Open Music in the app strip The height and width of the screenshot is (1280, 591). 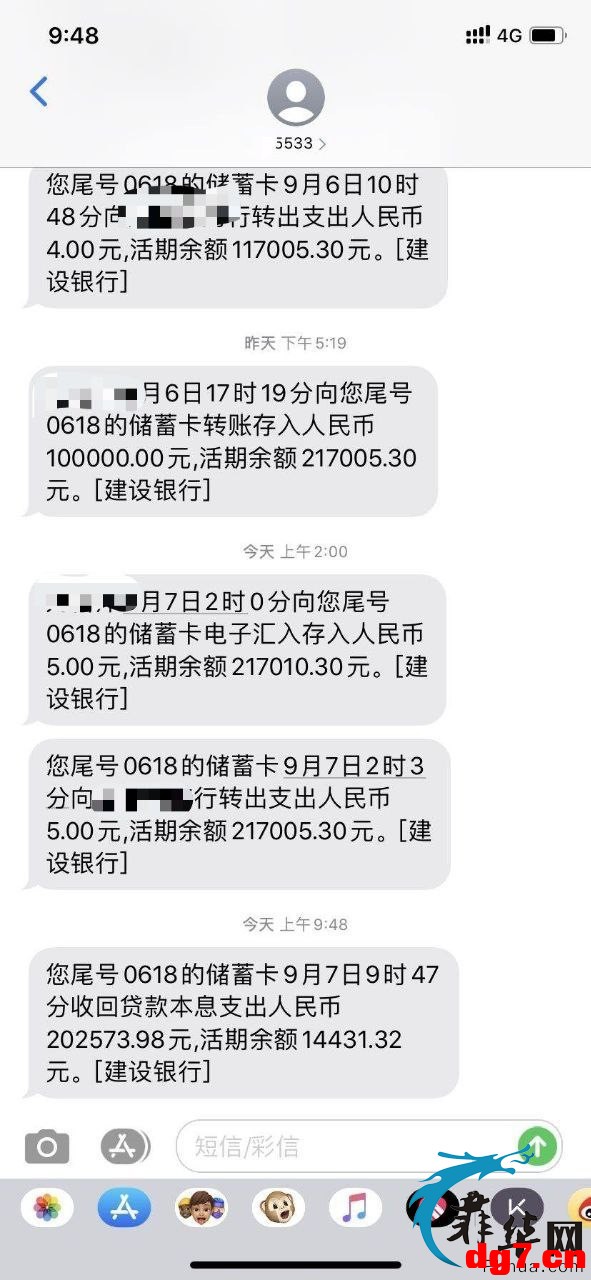(355, 1209)
